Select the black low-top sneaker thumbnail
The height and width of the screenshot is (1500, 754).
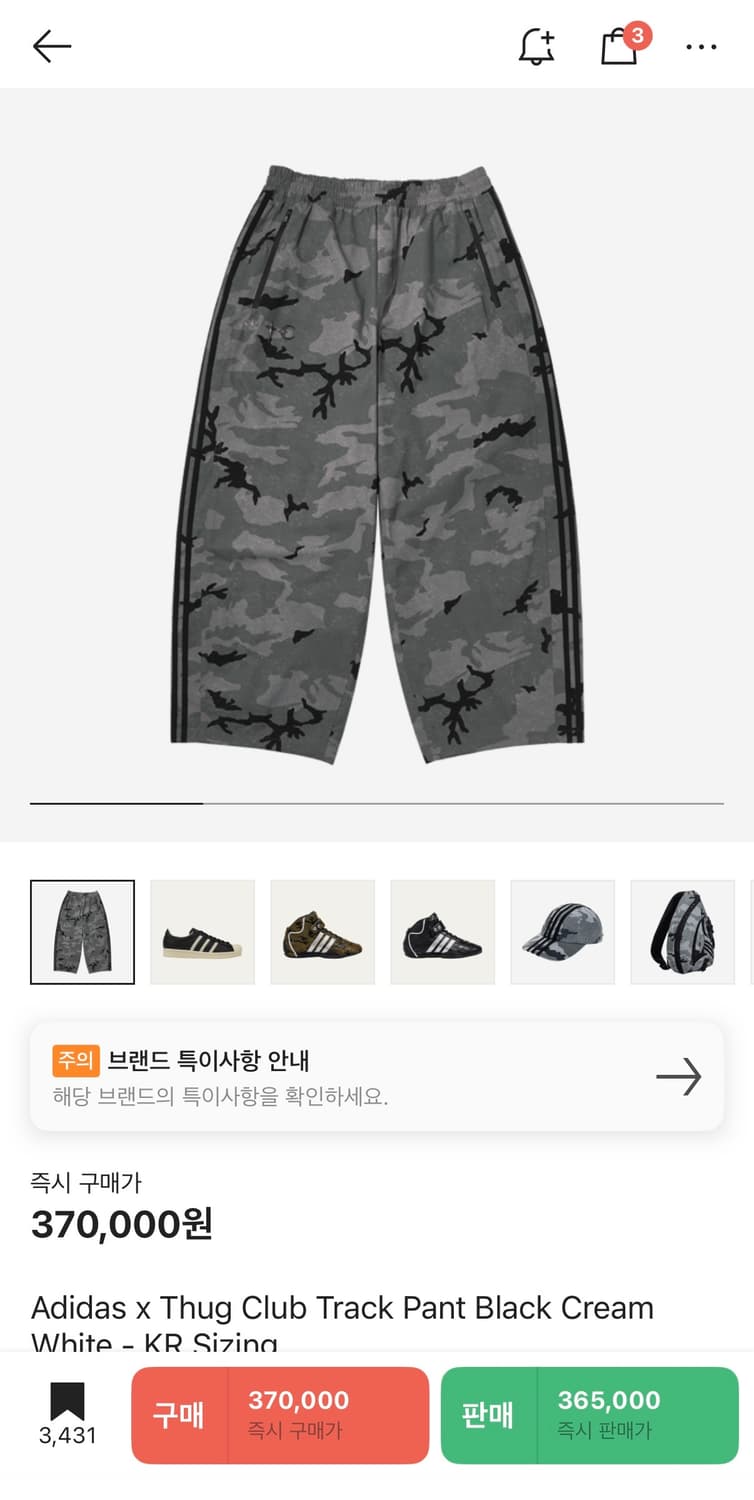202,931
